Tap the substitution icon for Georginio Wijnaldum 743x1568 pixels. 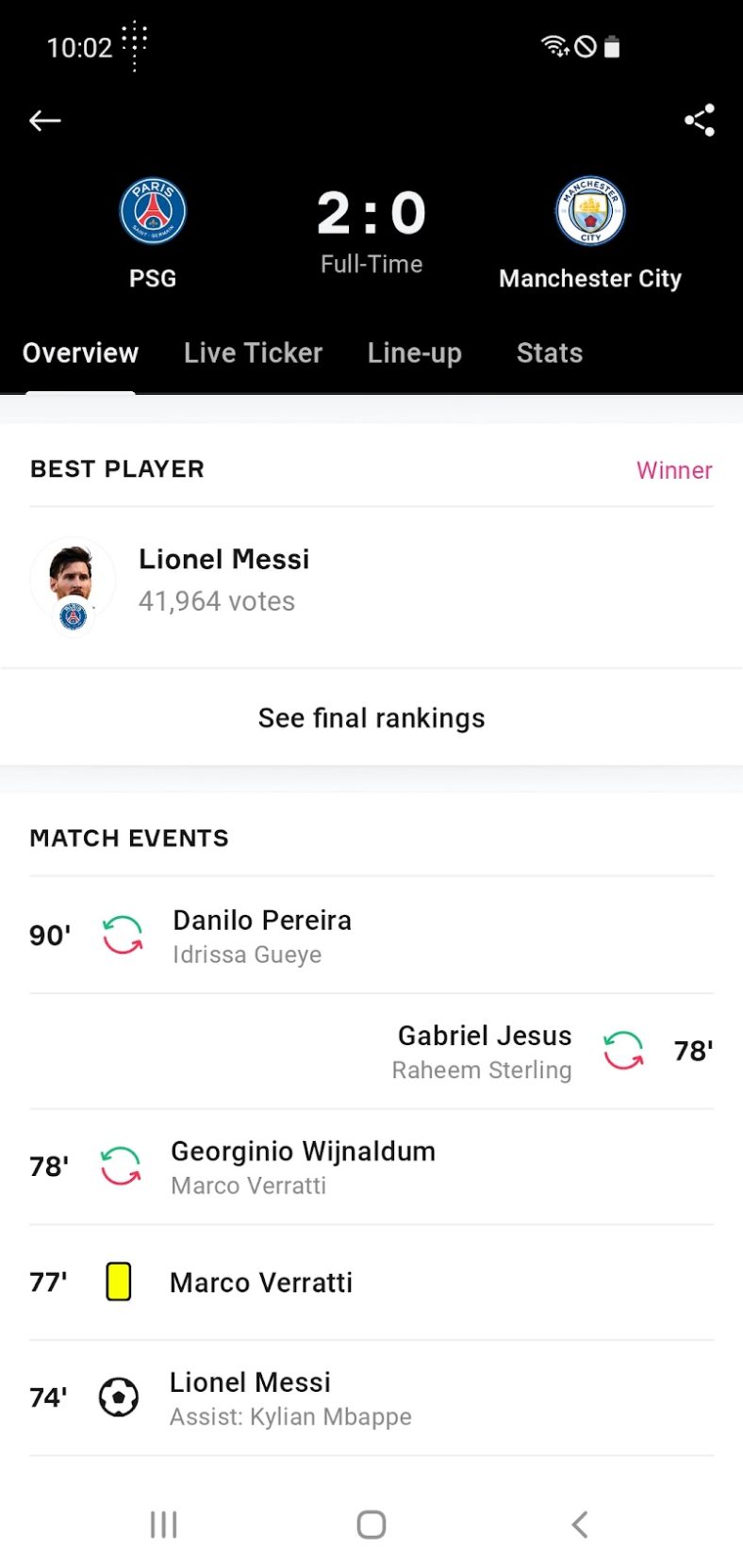[x=120, y=1167]
